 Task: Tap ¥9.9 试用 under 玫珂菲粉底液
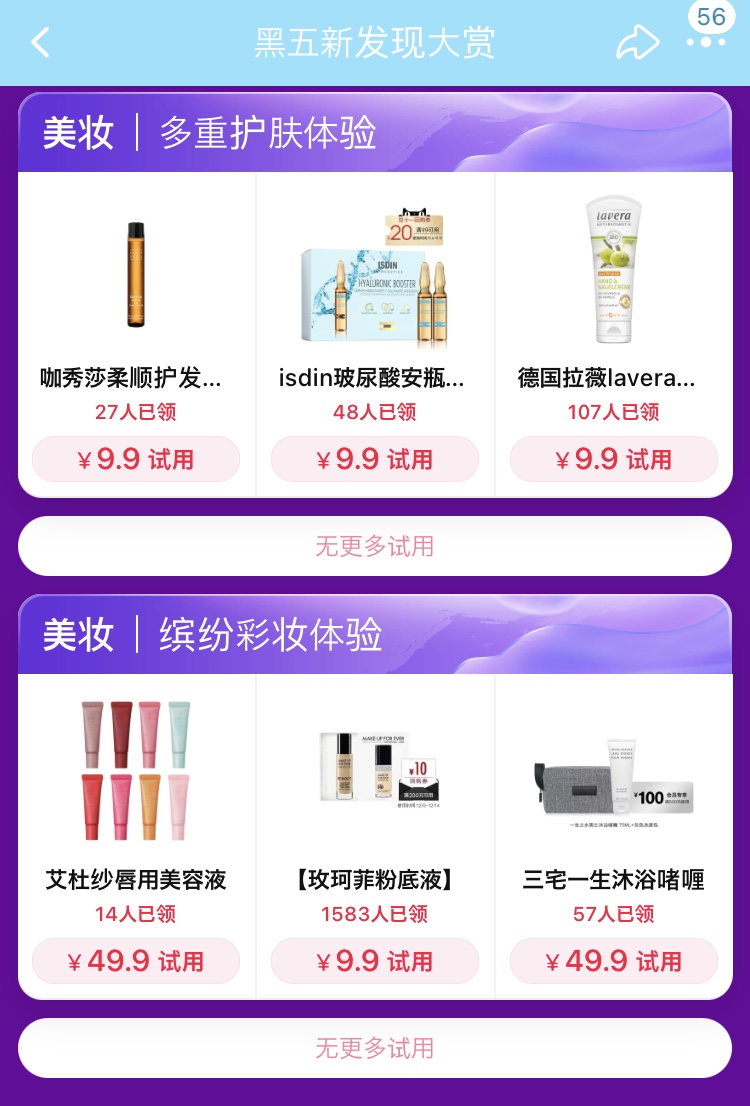[x=374, y=961]
